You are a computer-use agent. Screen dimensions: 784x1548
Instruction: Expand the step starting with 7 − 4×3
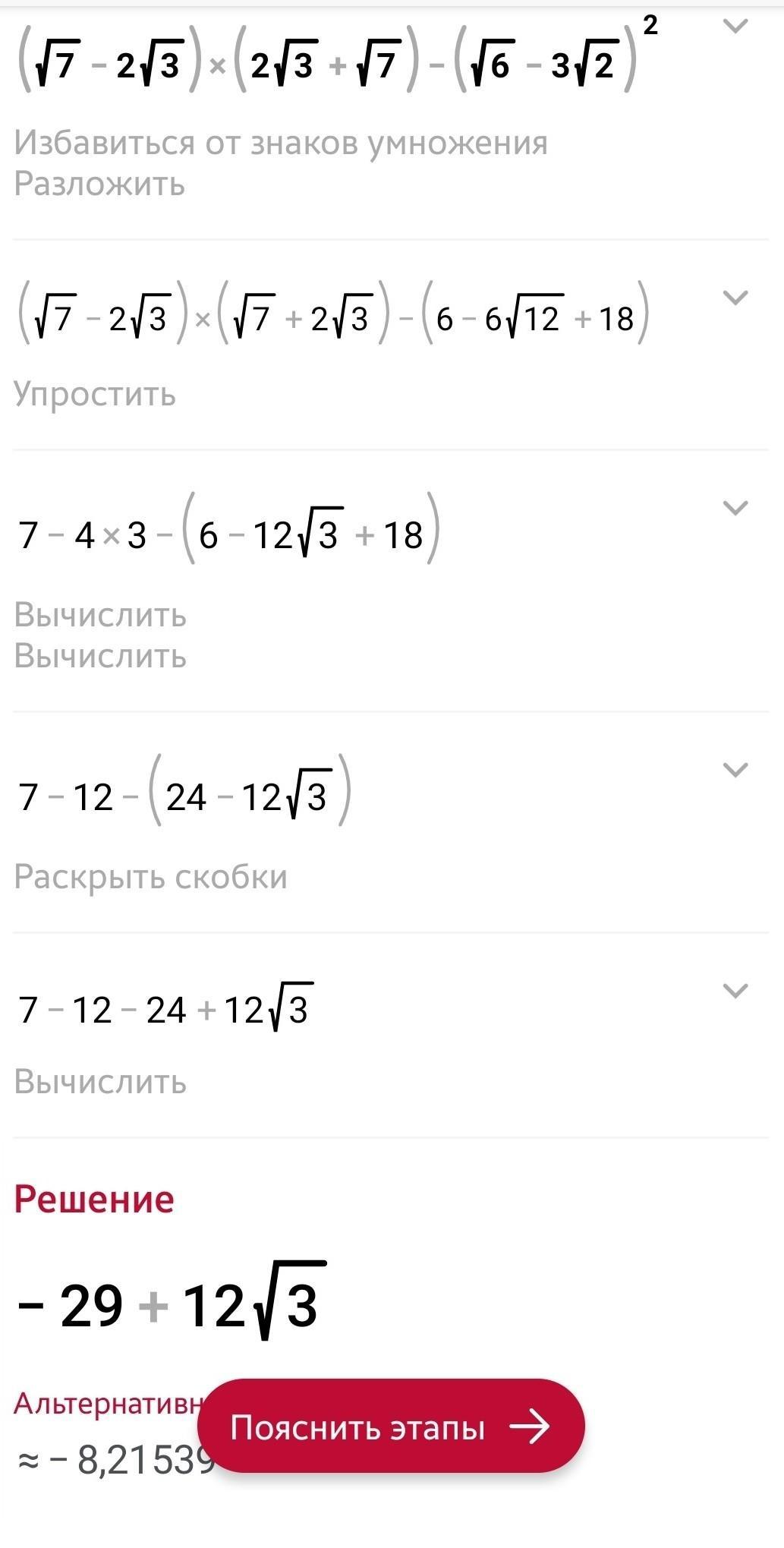[x=735, y=508]
